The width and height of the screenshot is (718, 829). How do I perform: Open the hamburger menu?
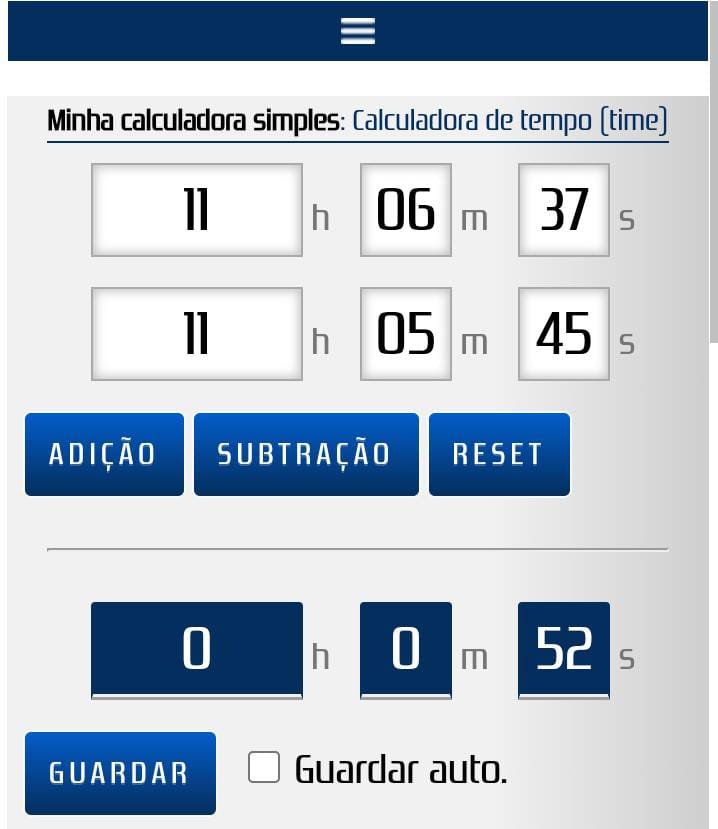(357, 31)
